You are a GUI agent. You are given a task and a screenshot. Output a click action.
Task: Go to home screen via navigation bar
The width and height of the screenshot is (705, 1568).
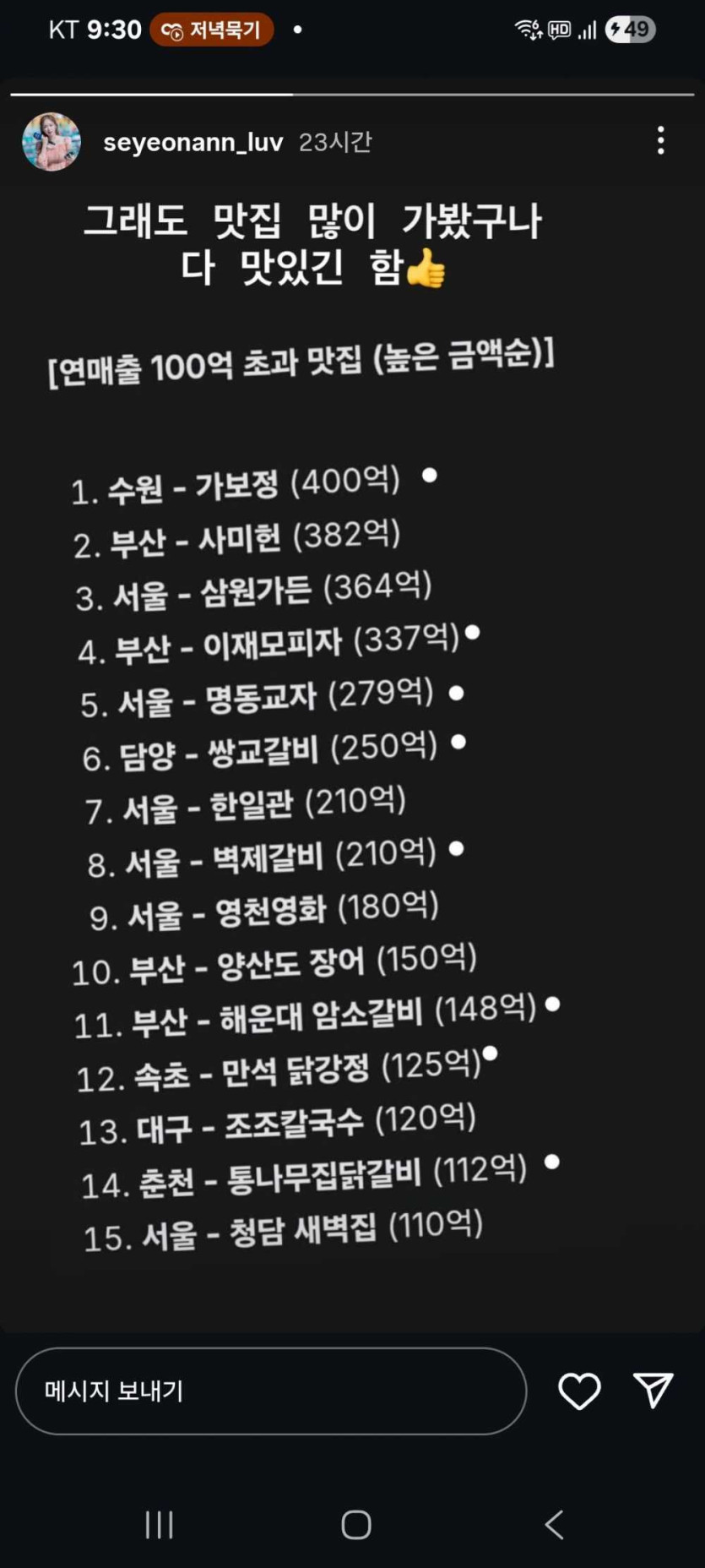point(355,1524)
